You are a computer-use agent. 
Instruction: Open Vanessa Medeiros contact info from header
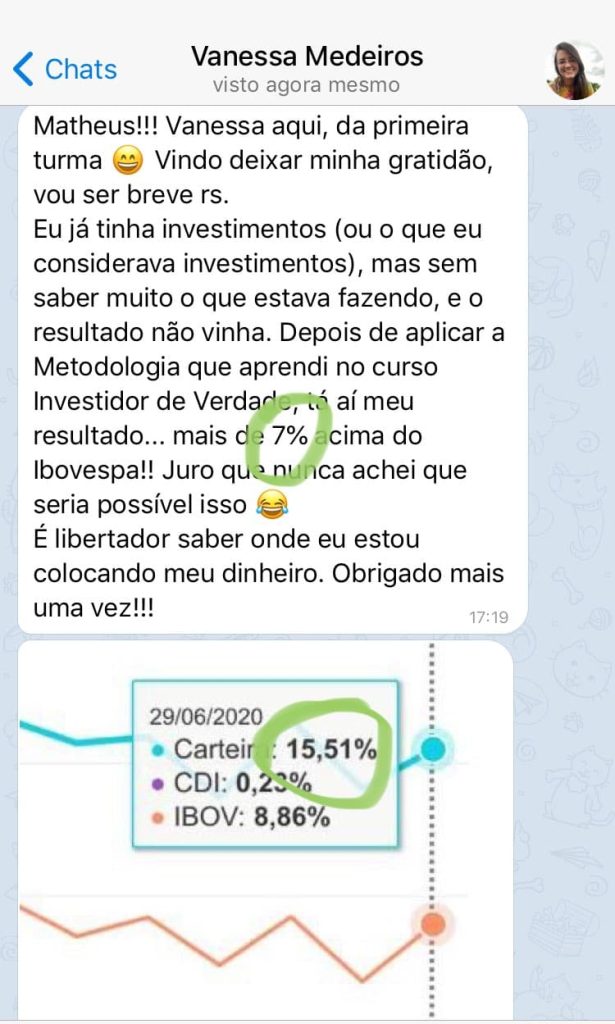(x=307, y=69)
